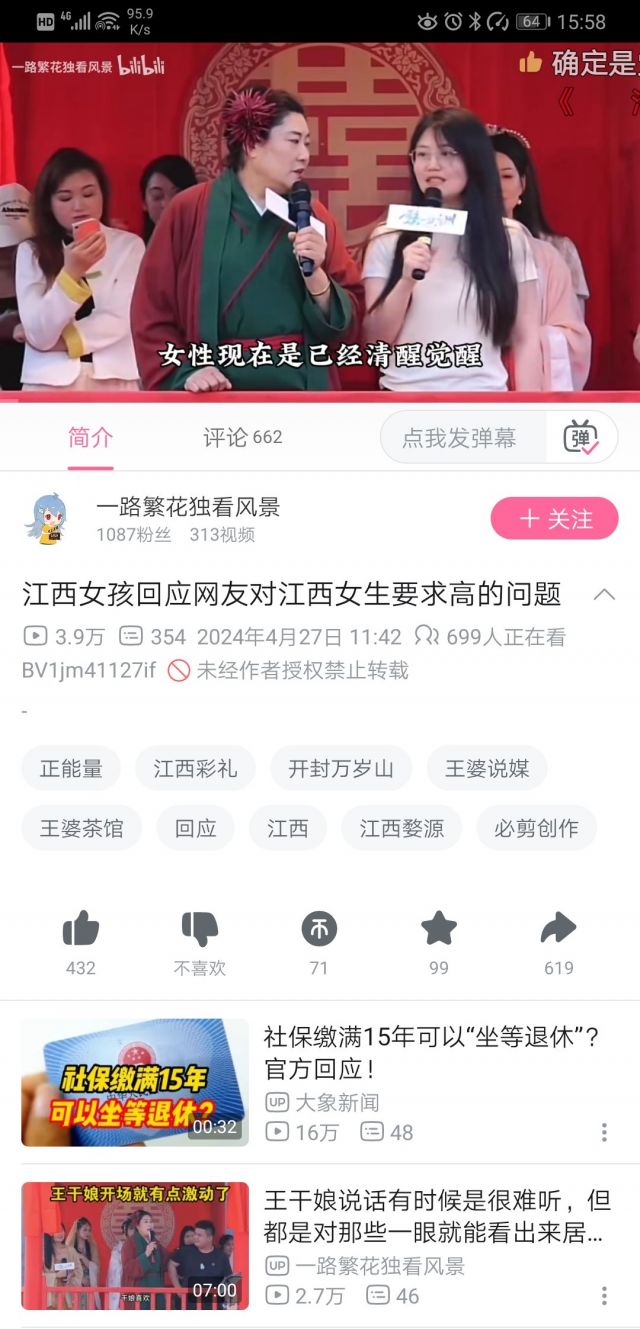This screenshot has width=640, height=1329.
Task: Like this video with thumbs up
Action: coord(81,930)
